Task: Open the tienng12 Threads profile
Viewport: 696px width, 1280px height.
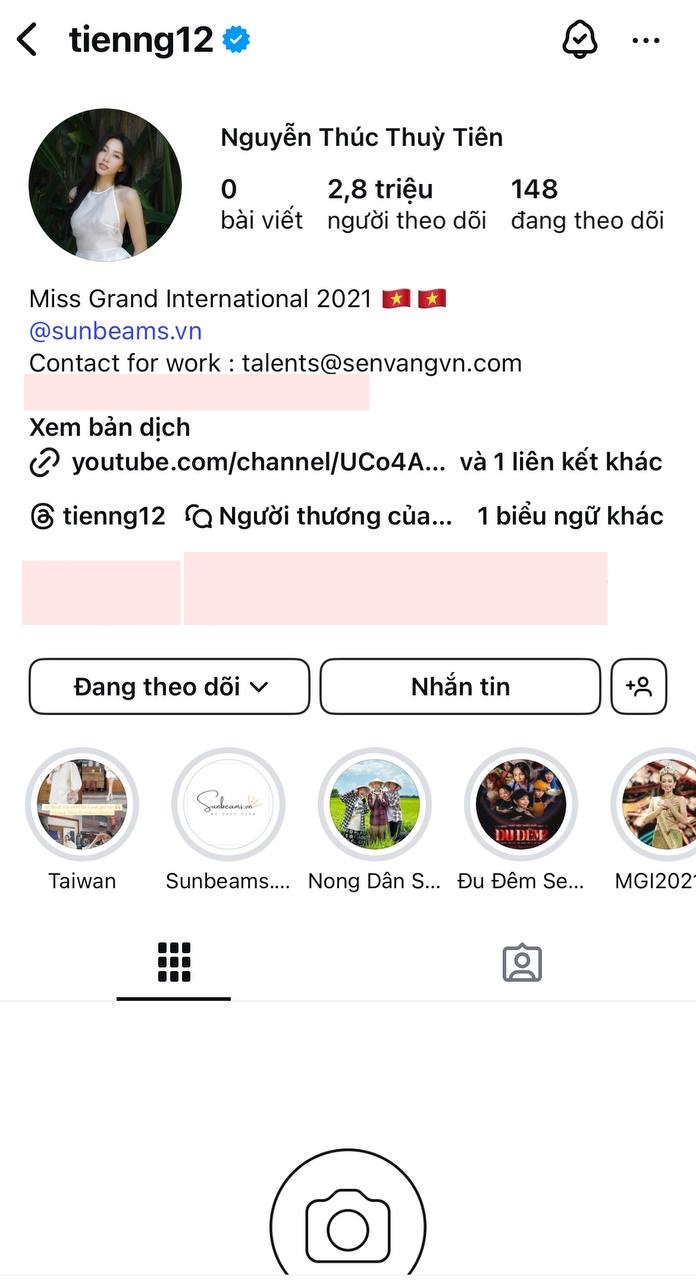Action: tap(98, 516)
